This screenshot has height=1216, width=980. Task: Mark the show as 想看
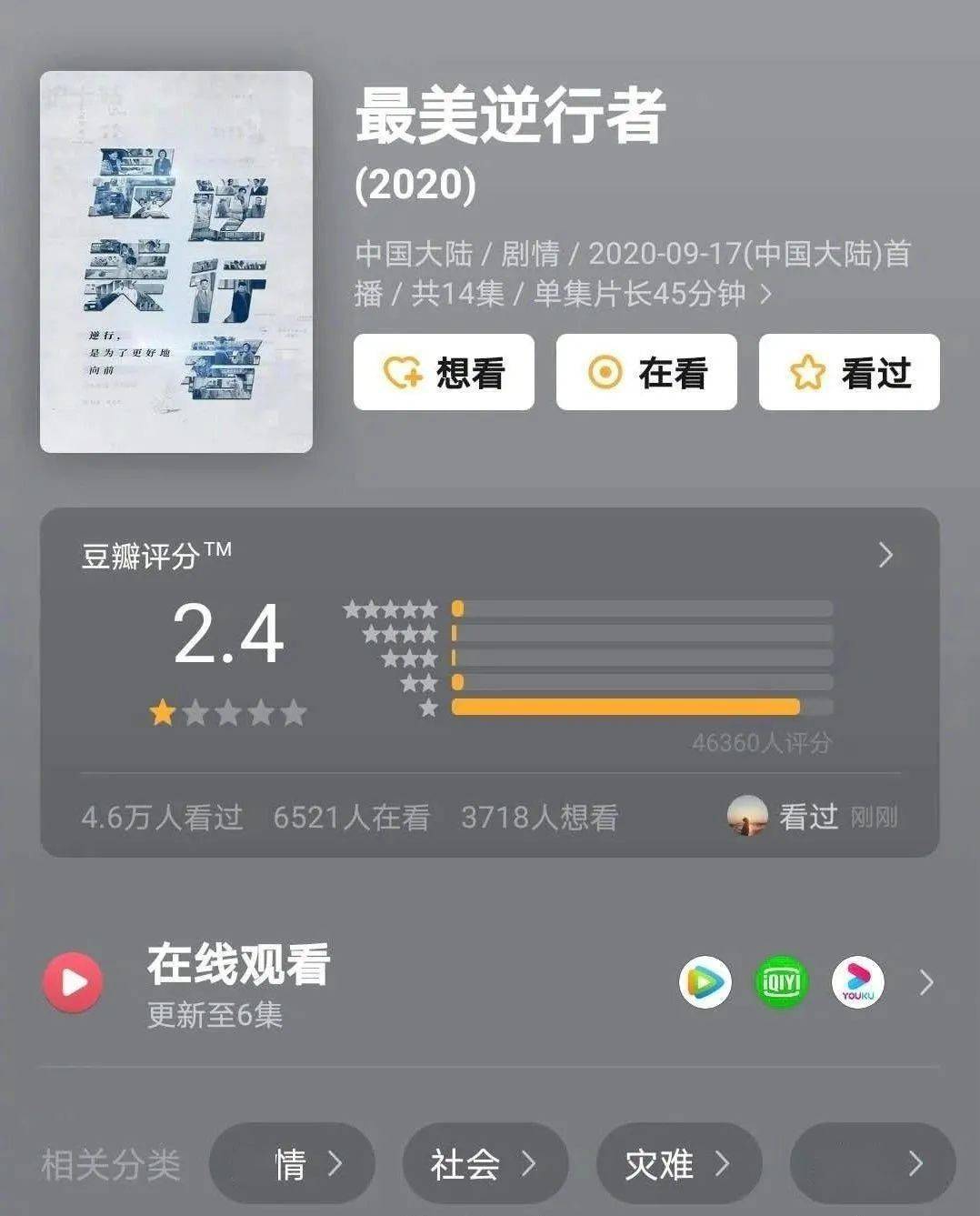pos(444,372)
